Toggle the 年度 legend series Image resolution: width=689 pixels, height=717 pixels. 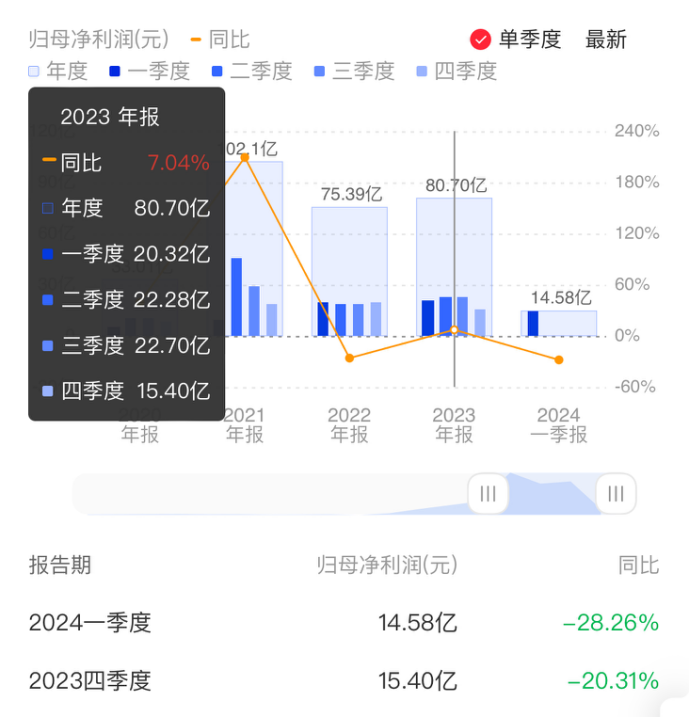coord(58,72)
